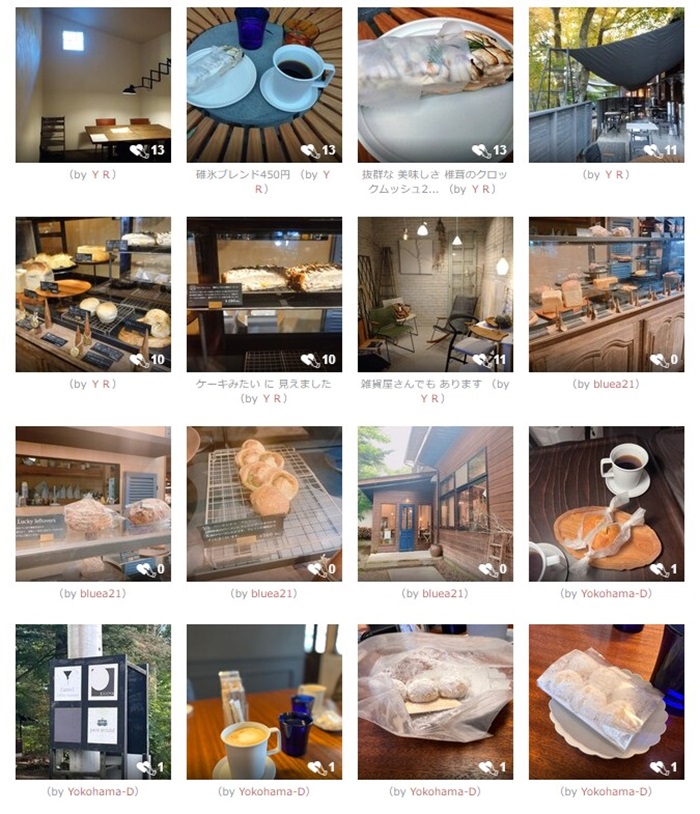Open Yokohama-D's profile under the signboard photo

104,791
